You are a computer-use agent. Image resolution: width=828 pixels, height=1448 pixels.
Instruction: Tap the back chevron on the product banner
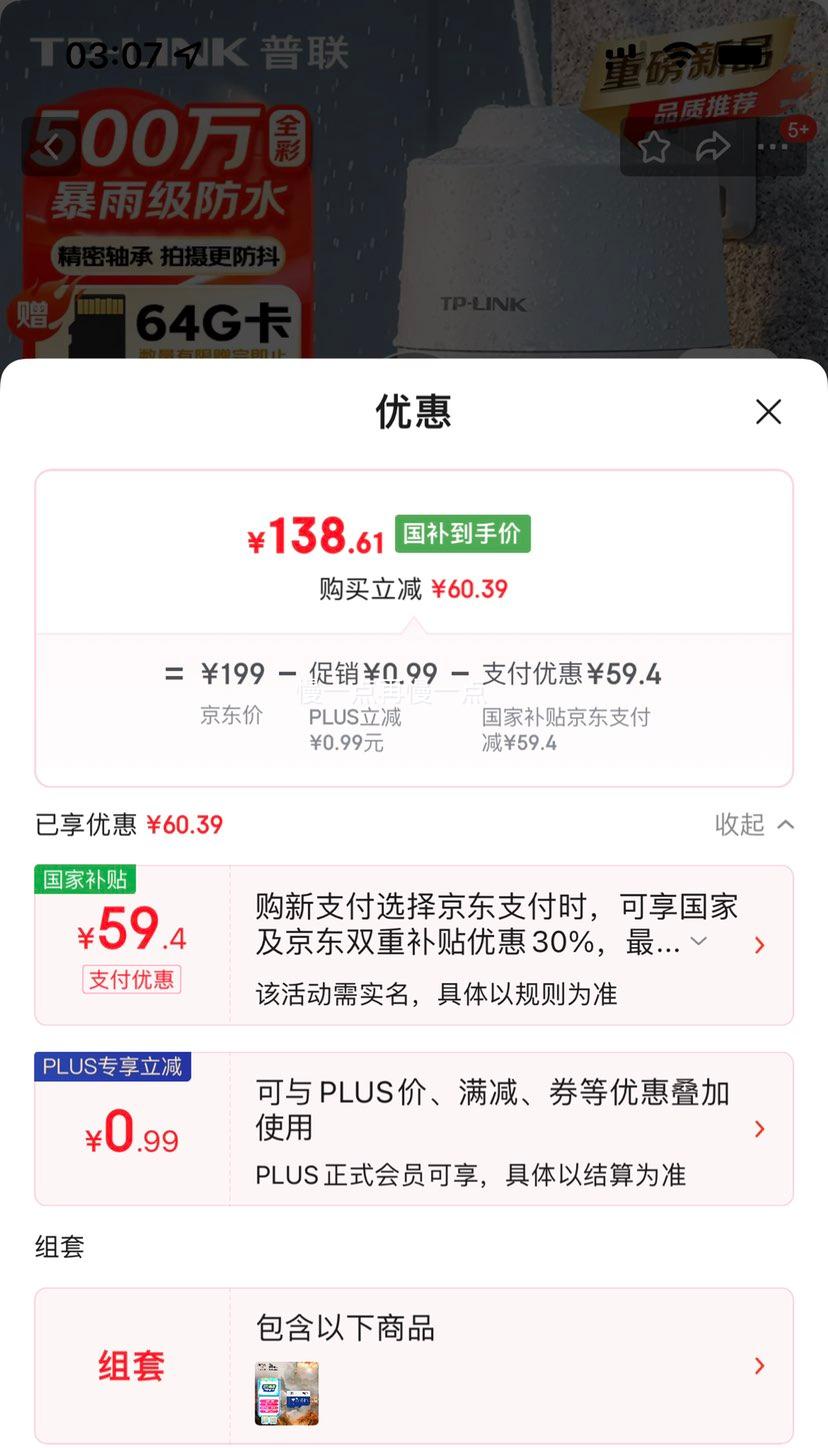click(50, 146)
